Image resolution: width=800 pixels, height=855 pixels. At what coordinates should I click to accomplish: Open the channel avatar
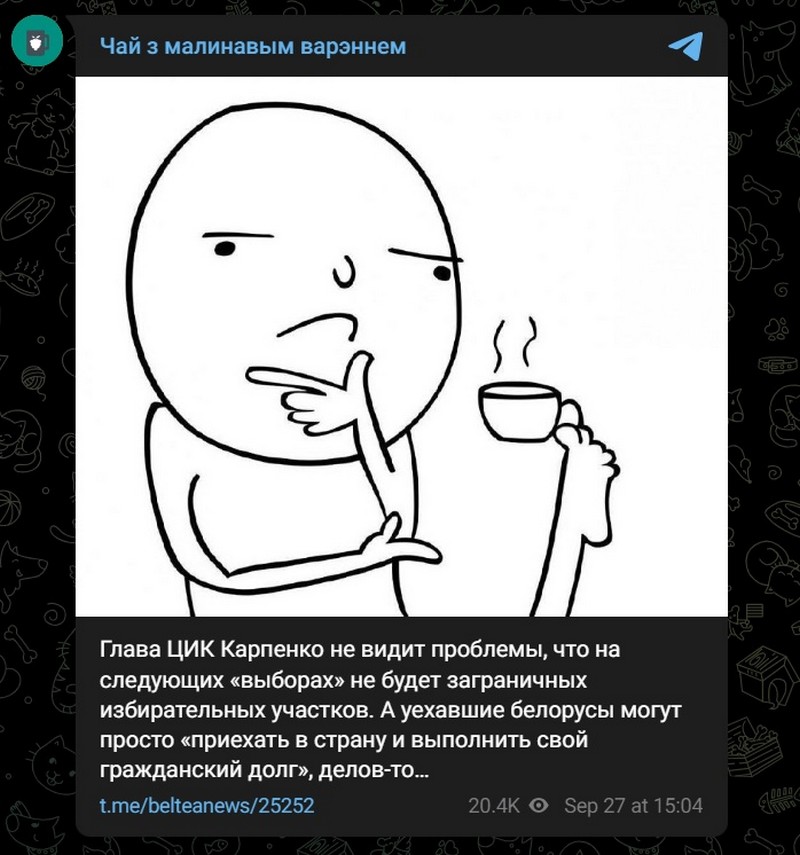point(37,41)
